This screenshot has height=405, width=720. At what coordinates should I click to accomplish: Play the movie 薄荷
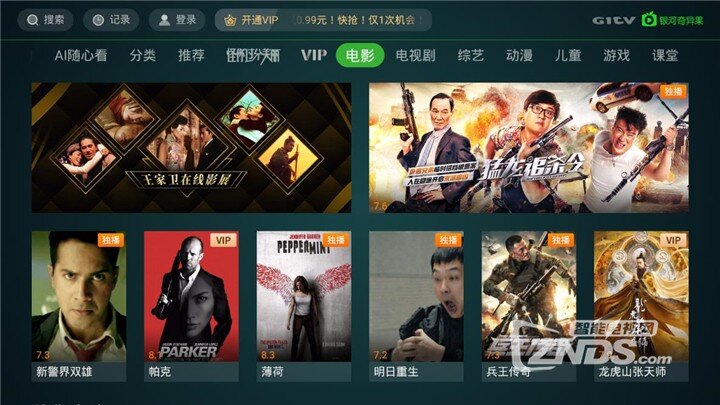click(304, 305)
